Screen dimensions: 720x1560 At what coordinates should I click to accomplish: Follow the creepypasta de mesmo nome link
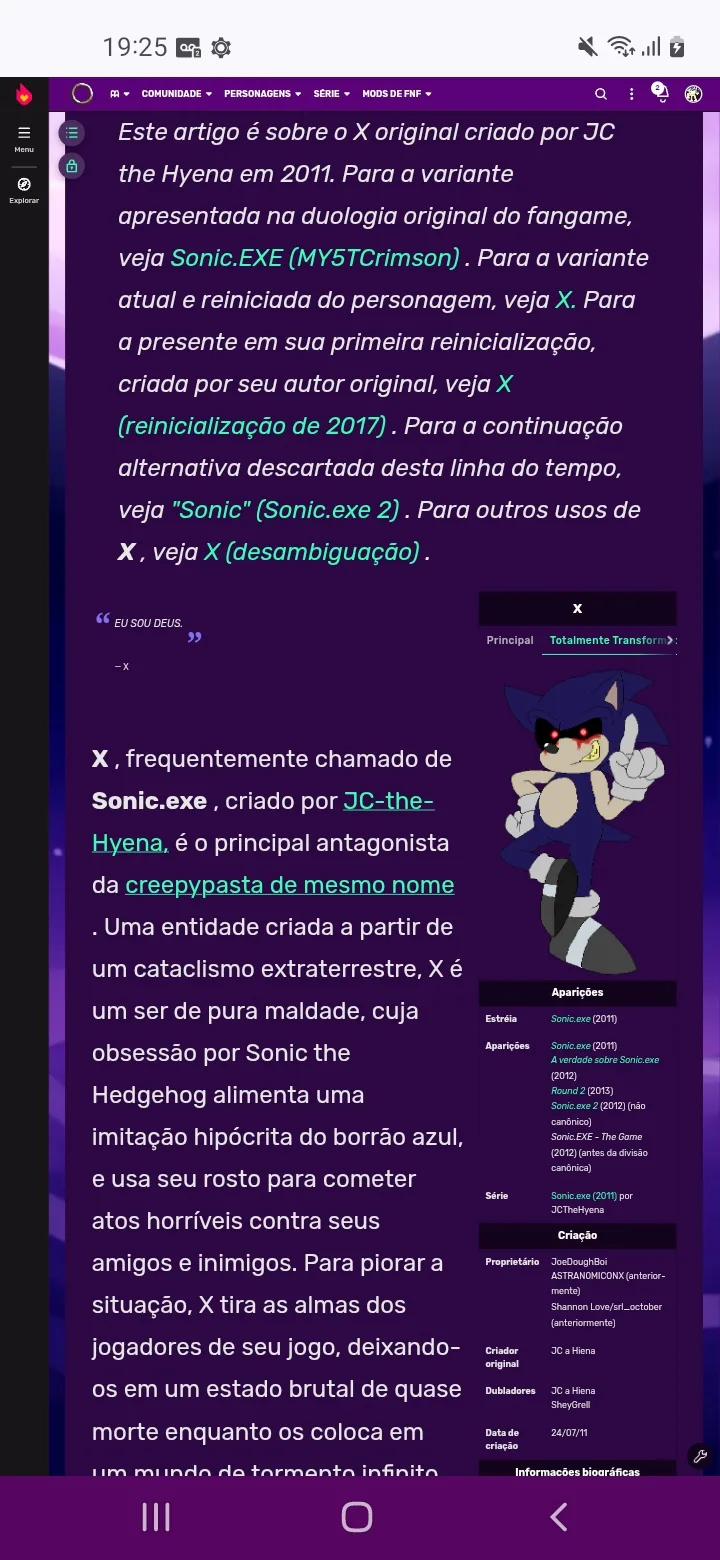pos(290,885)
